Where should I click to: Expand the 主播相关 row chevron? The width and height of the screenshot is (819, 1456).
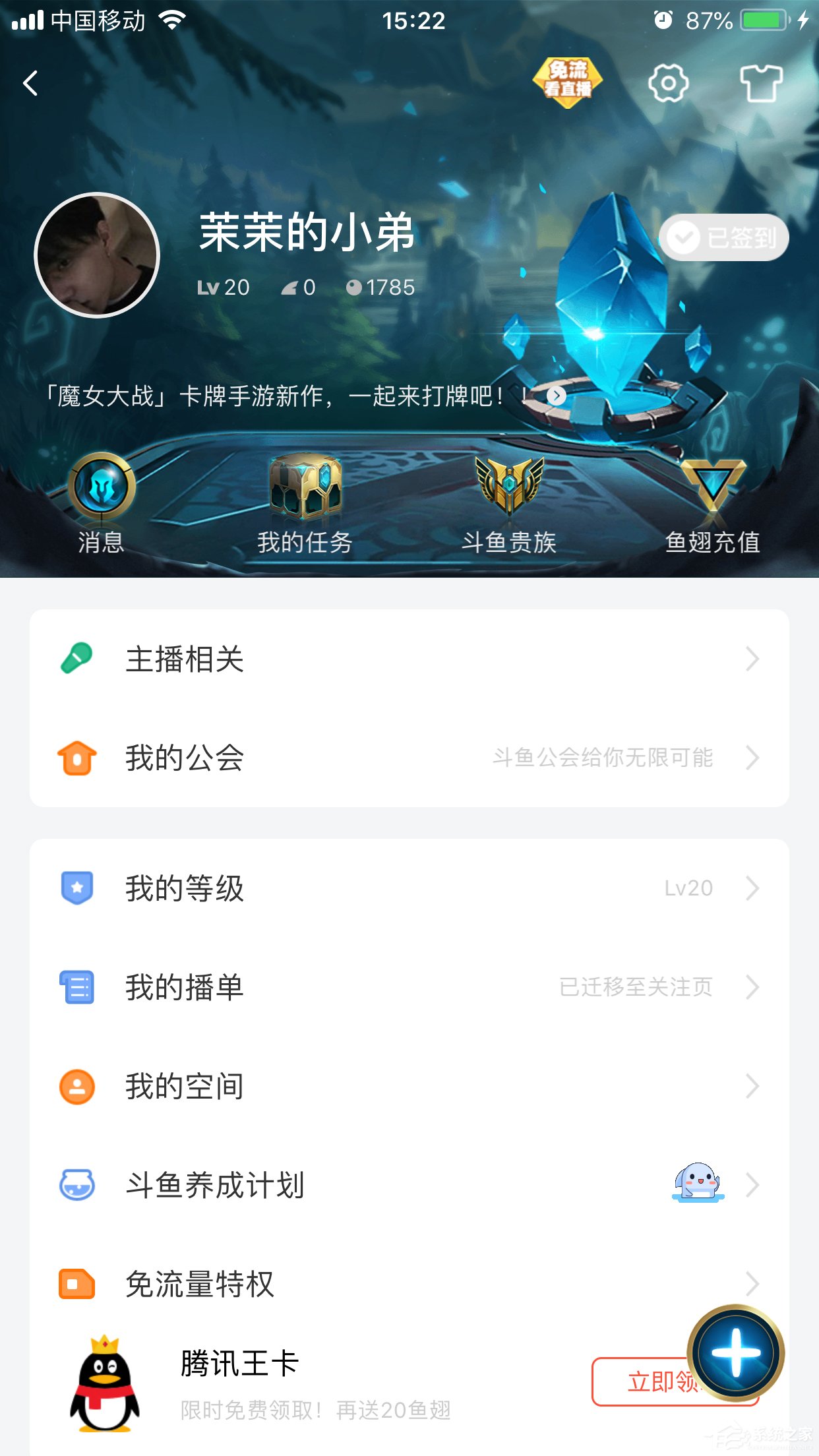[753, 658]
